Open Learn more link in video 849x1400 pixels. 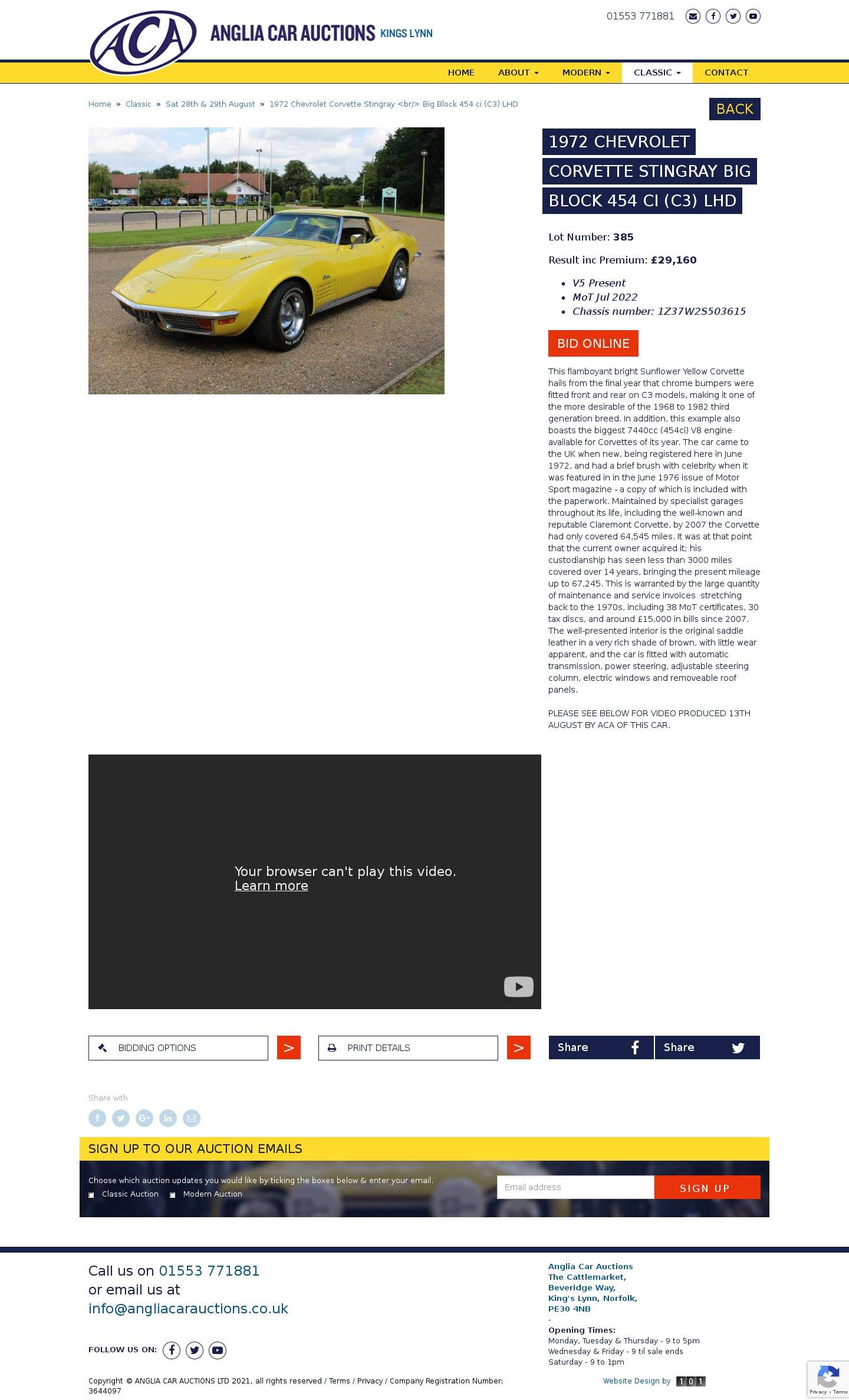point(271,886)
